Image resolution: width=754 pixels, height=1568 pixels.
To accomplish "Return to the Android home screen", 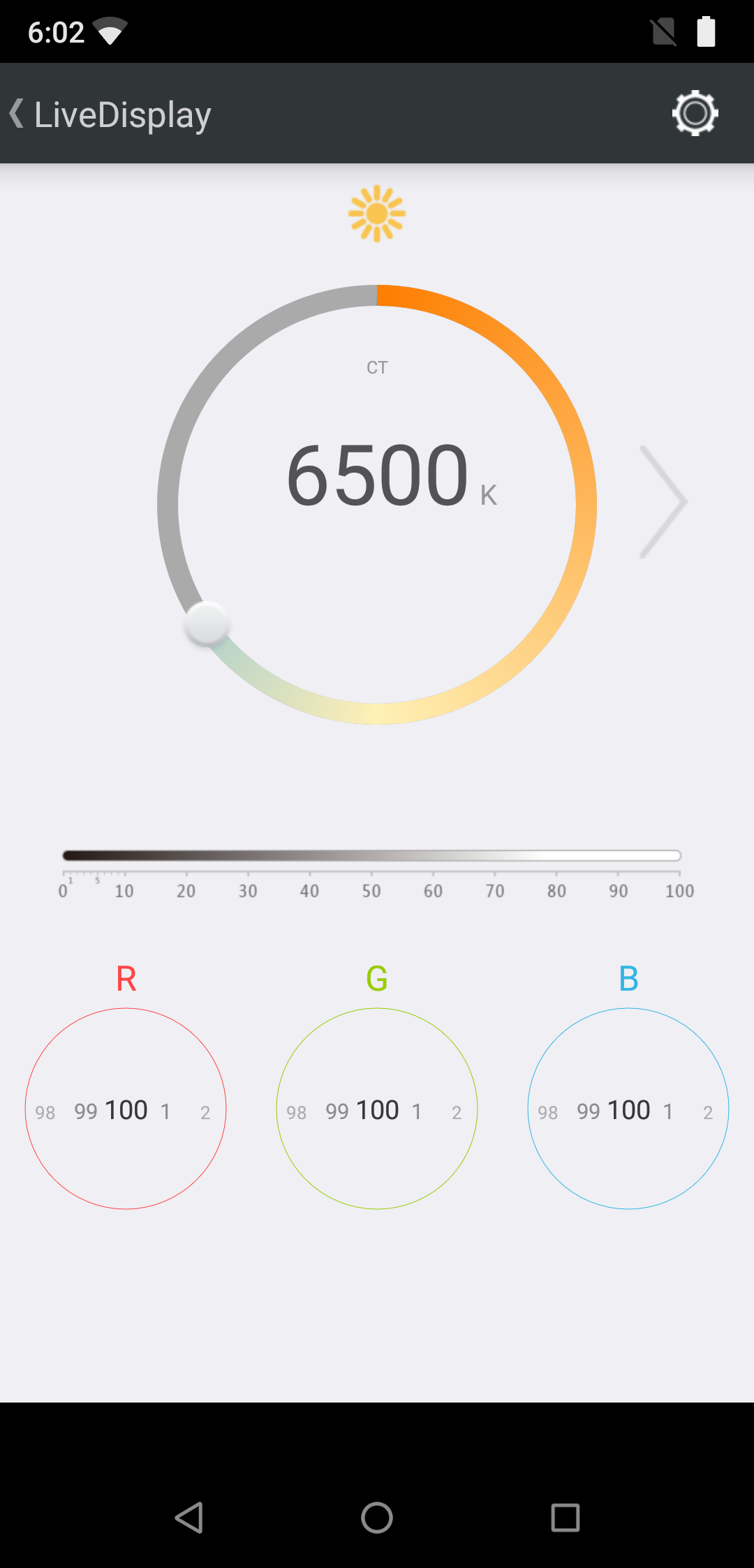I will (377, 1517).
